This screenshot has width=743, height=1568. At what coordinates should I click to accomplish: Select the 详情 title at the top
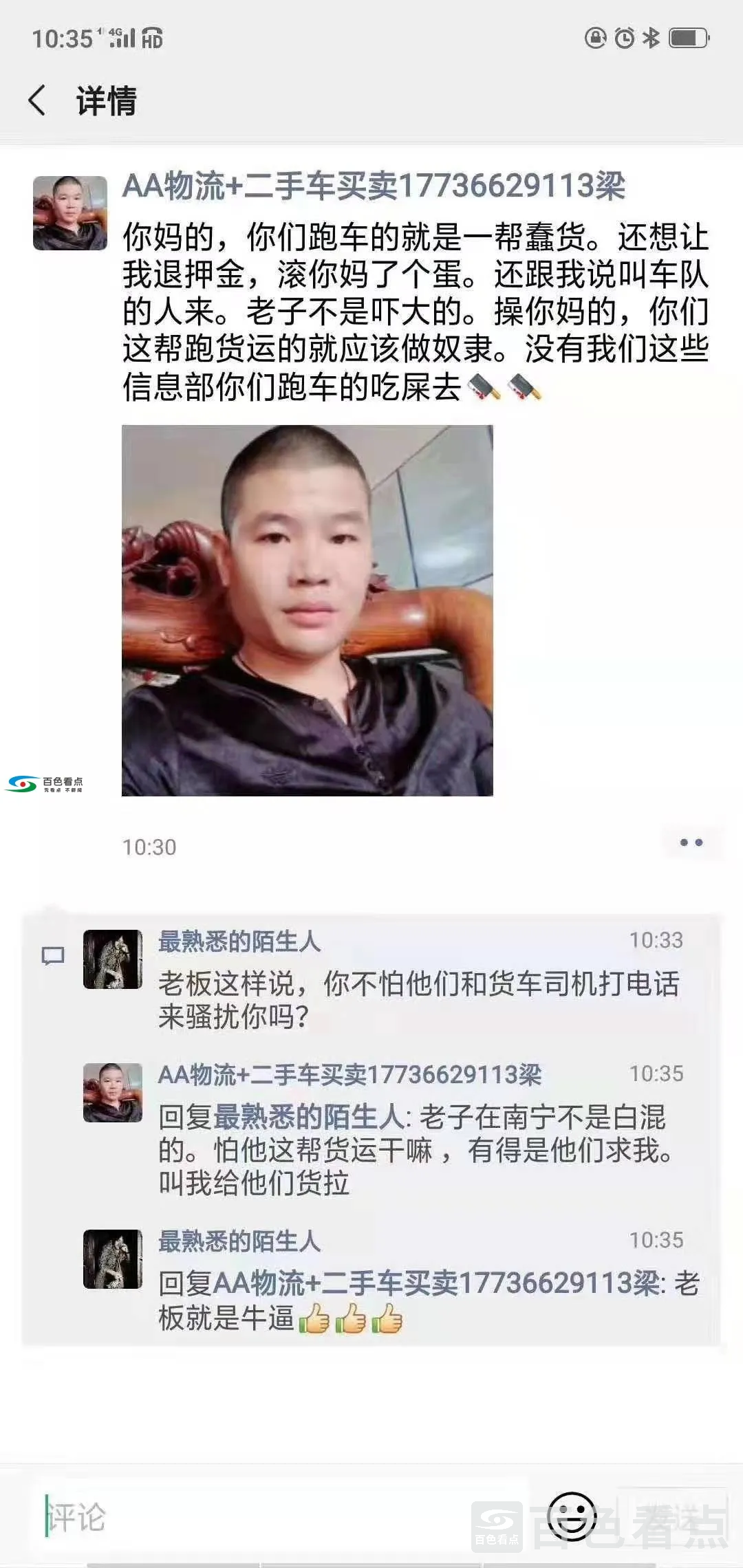pos(105,101)
